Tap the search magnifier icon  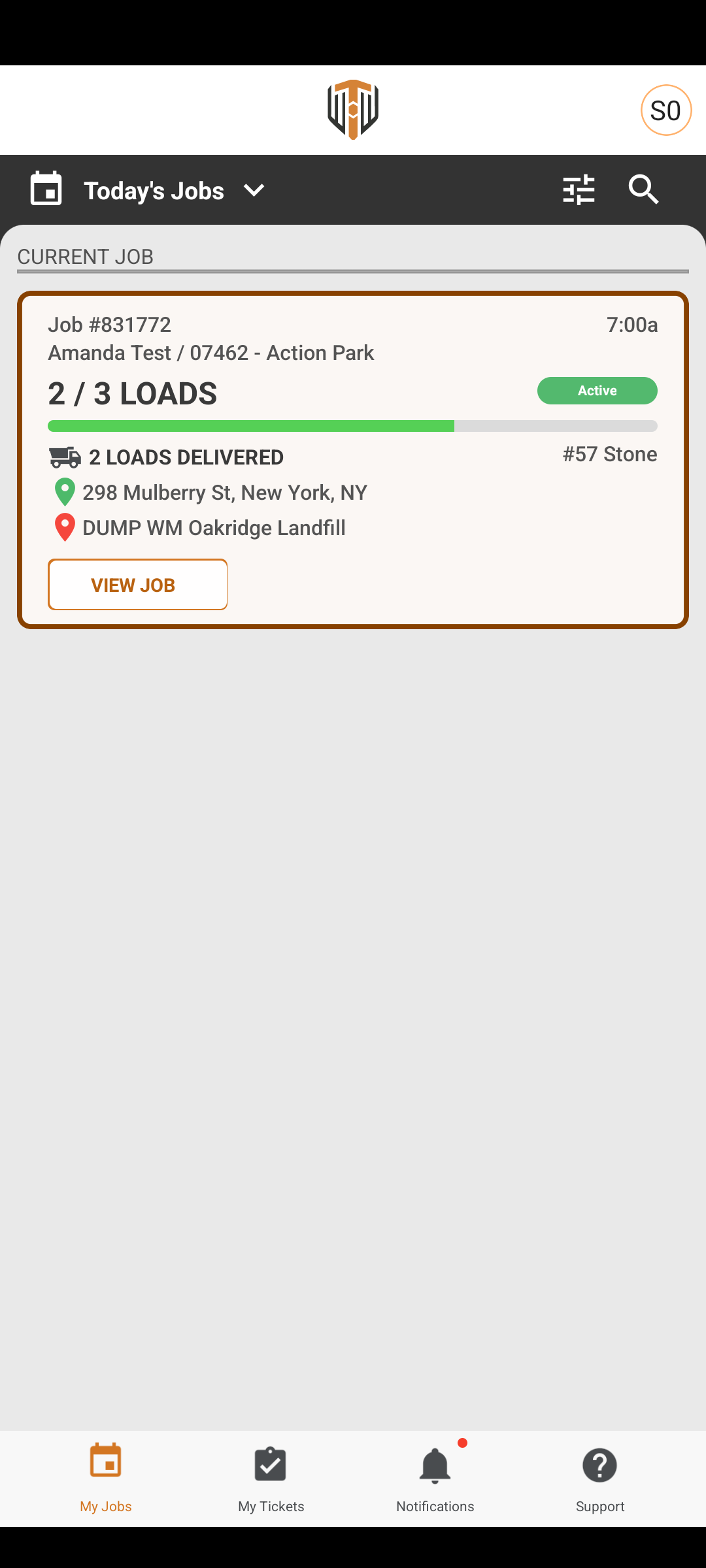click(x=644, y=190)
